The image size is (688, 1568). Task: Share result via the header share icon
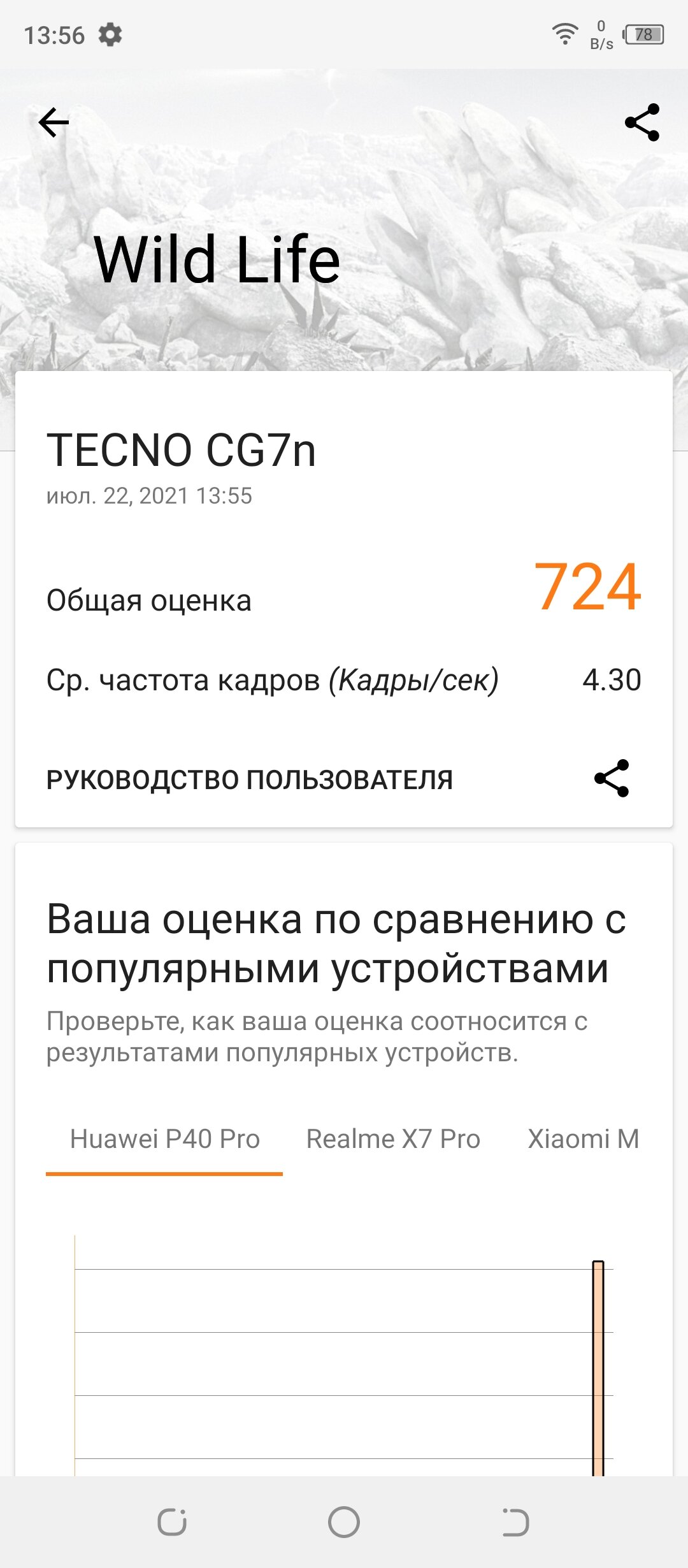(642, 122)
